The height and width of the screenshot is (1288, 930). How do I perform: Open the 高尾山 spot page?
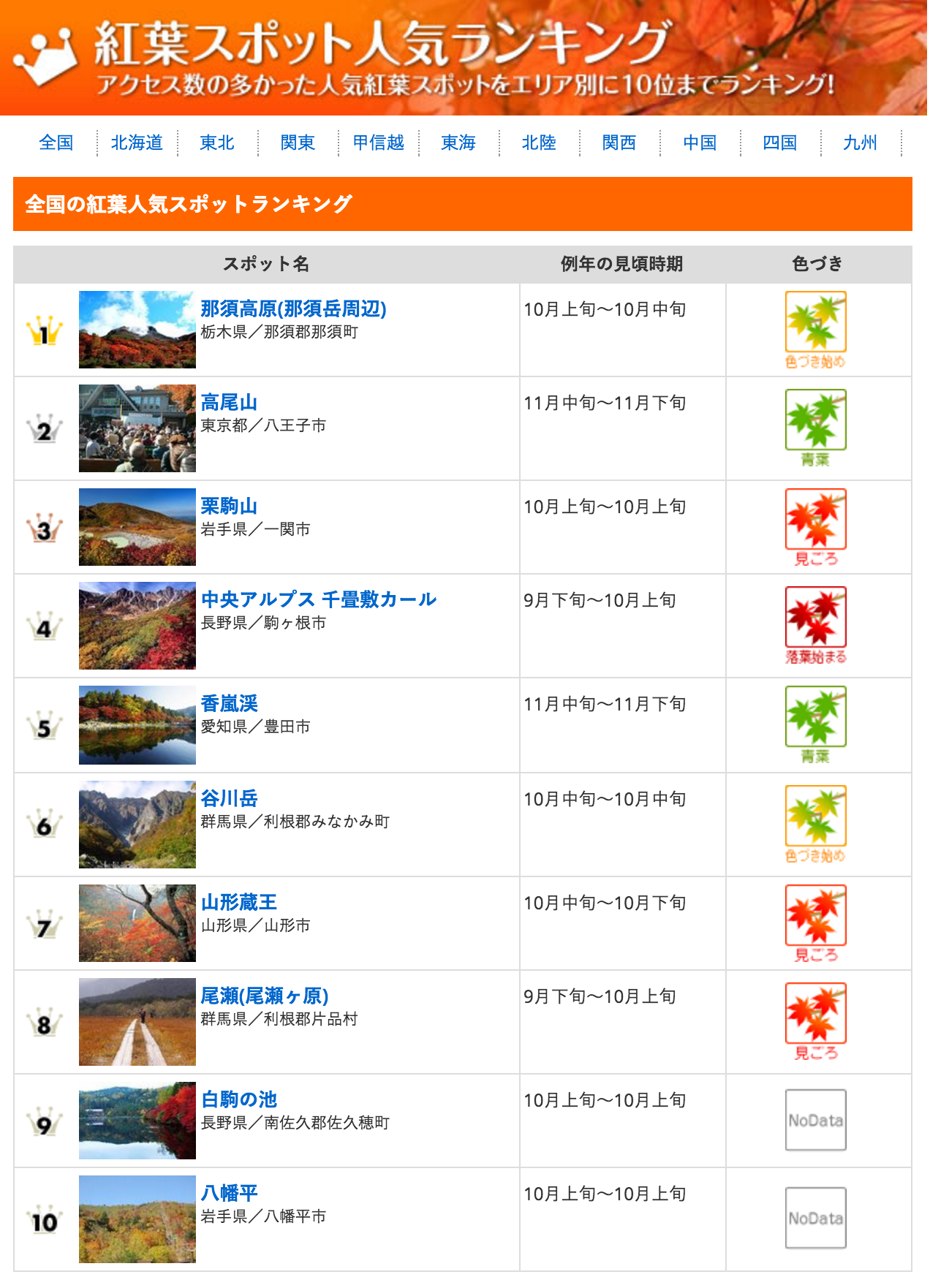229,402
